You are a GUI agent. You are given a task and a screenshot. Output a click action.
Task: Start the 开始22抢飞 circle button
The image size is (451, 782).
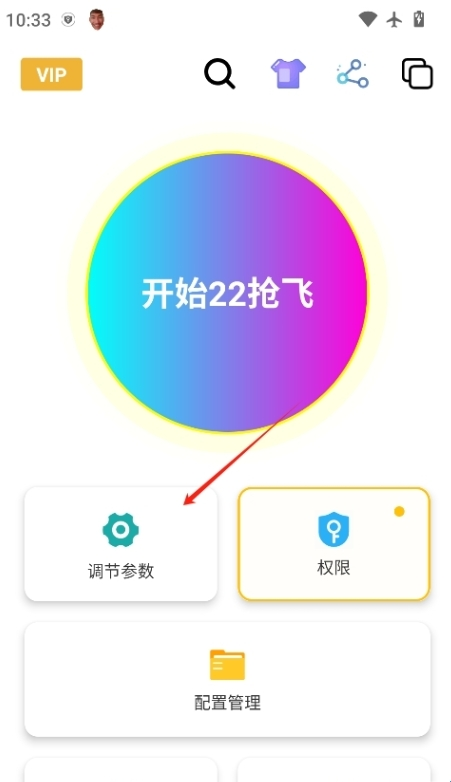click(227, 292)
